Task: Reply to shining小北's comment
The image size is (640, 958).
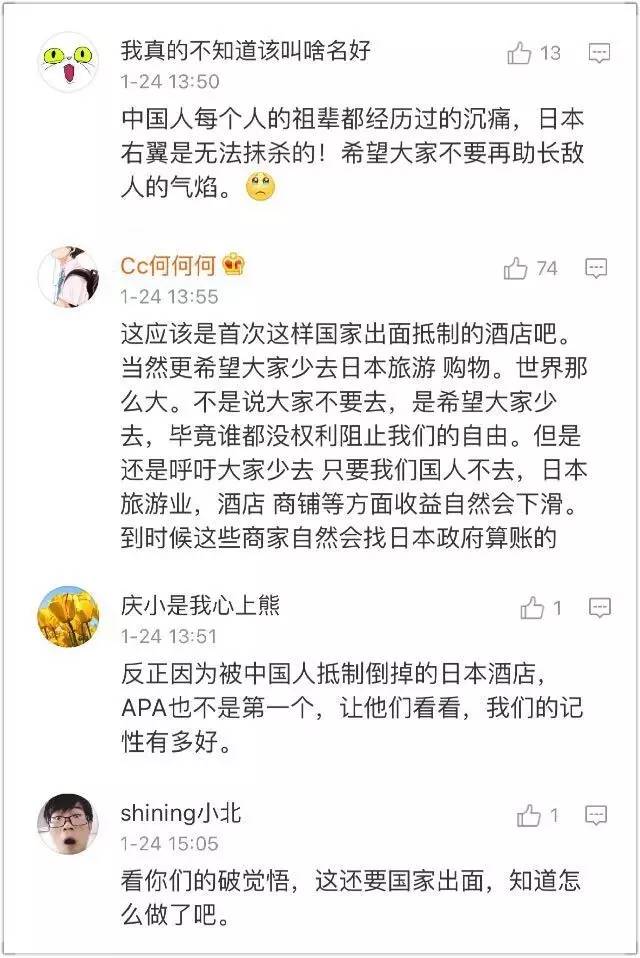Action: (x=597, y=816)
